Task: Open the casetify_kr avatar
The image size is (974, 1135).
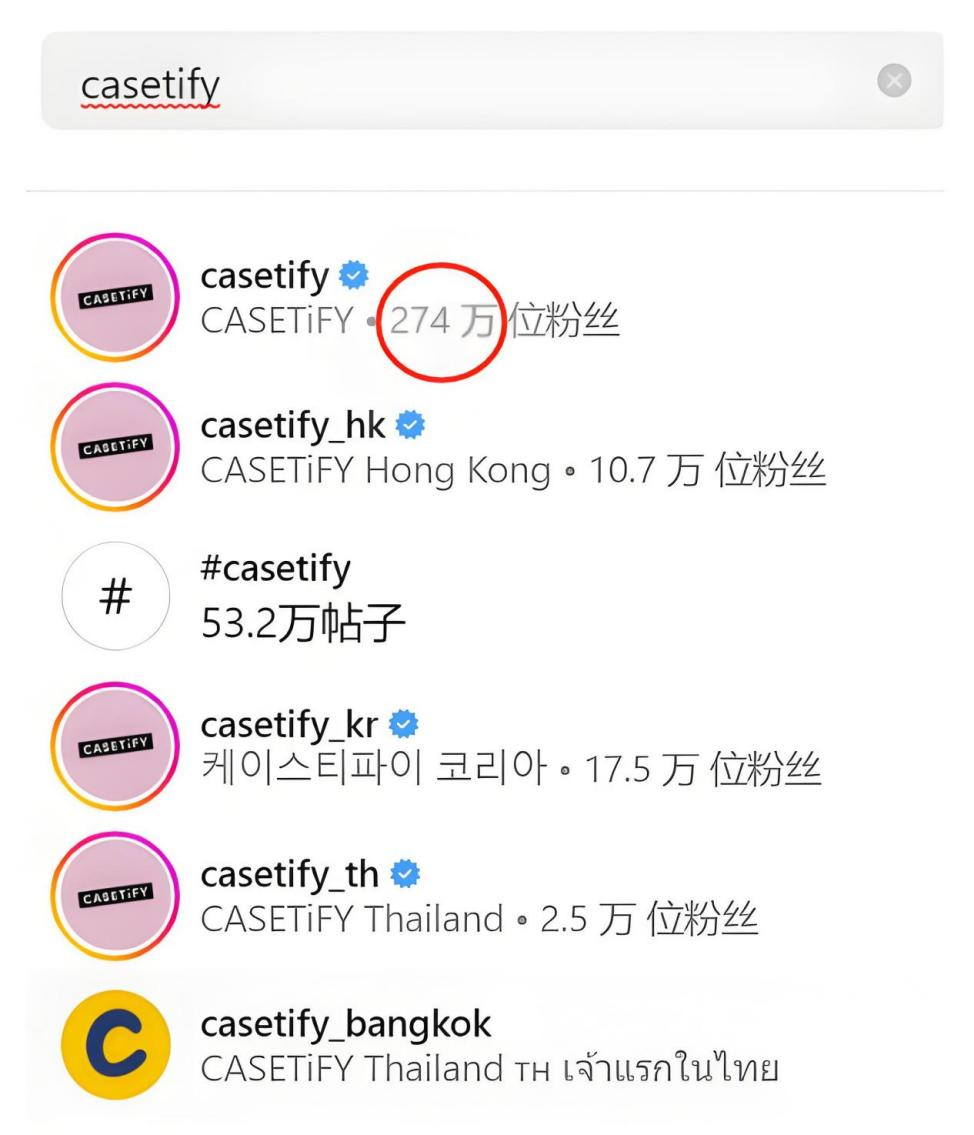Action: [x=114, y=746]
